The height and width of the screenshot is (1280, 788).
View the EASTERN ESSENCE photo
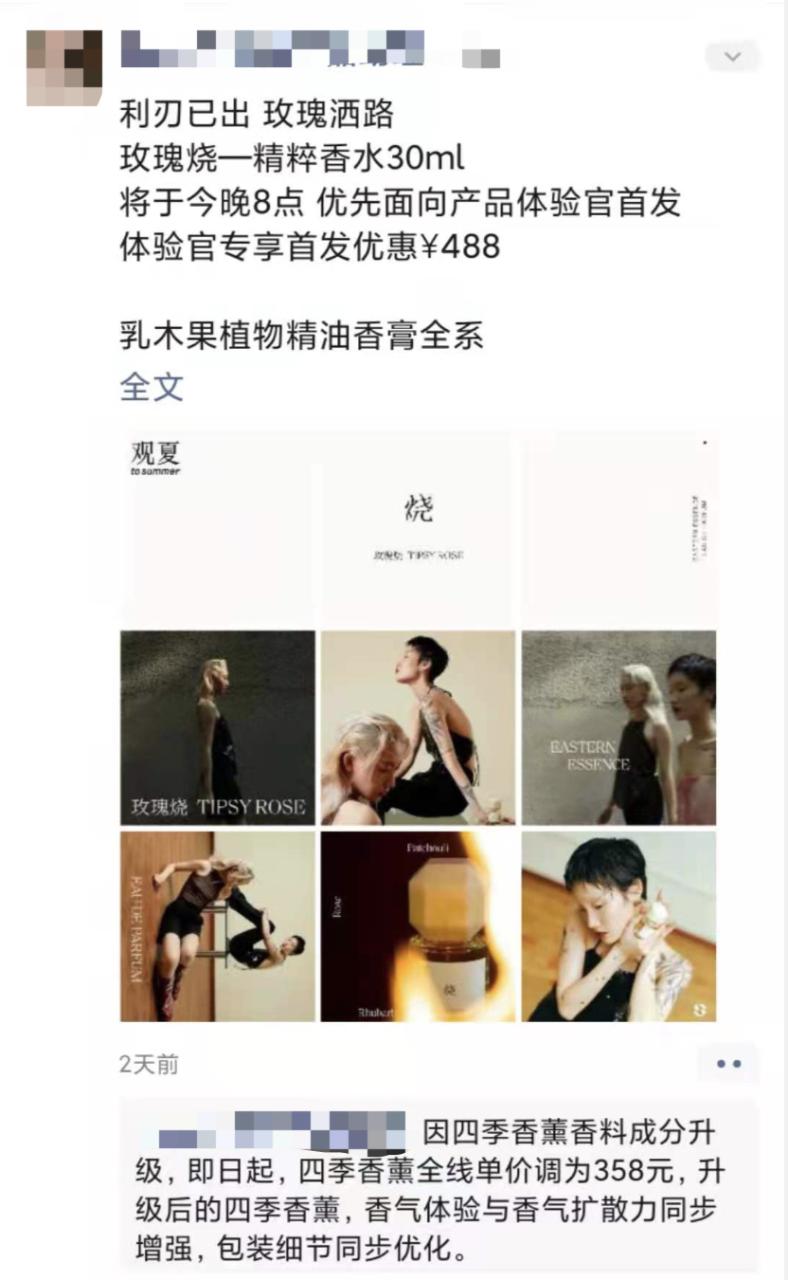tap(618, 727)
